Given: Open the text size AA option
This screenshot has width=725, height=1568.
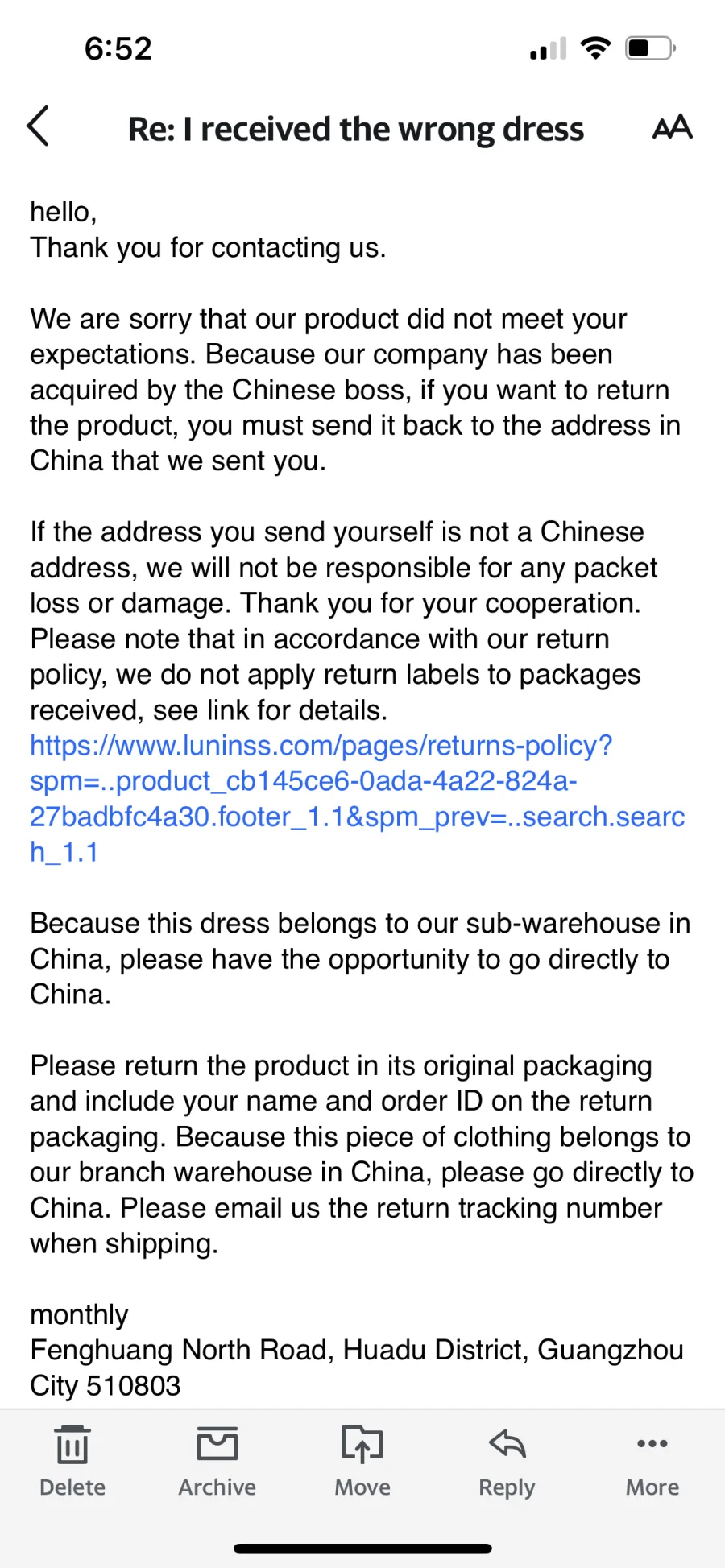Looking at the screenshot, I should [x=673, y=126].
